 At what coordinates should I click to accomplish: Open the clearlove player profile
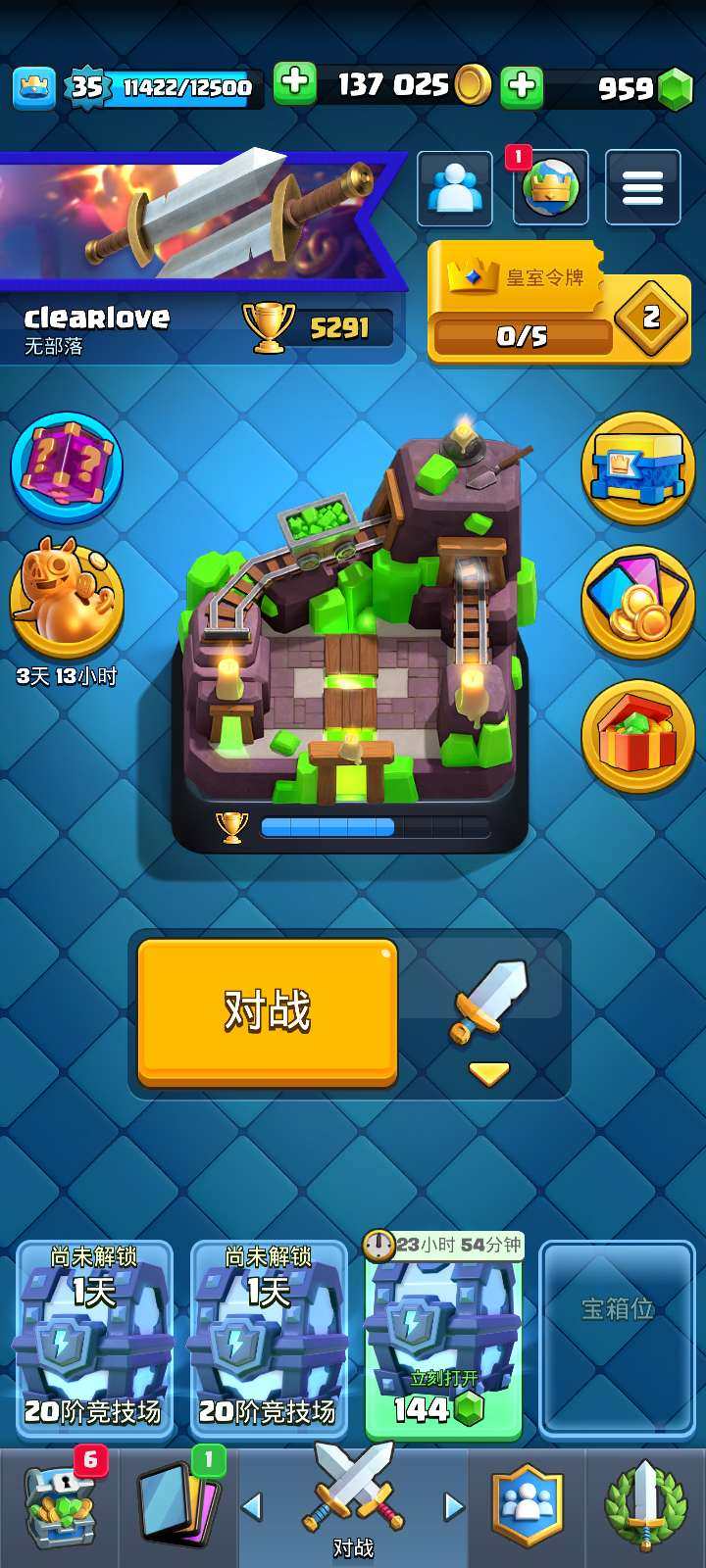coord(97,327)
